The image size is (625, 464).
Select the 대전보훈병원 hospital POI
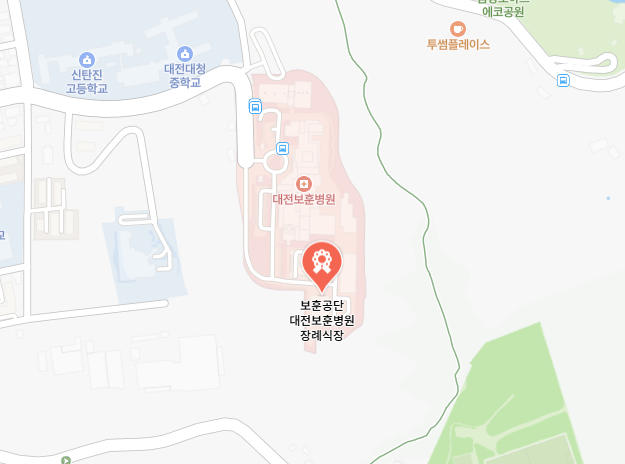point(304,183)
